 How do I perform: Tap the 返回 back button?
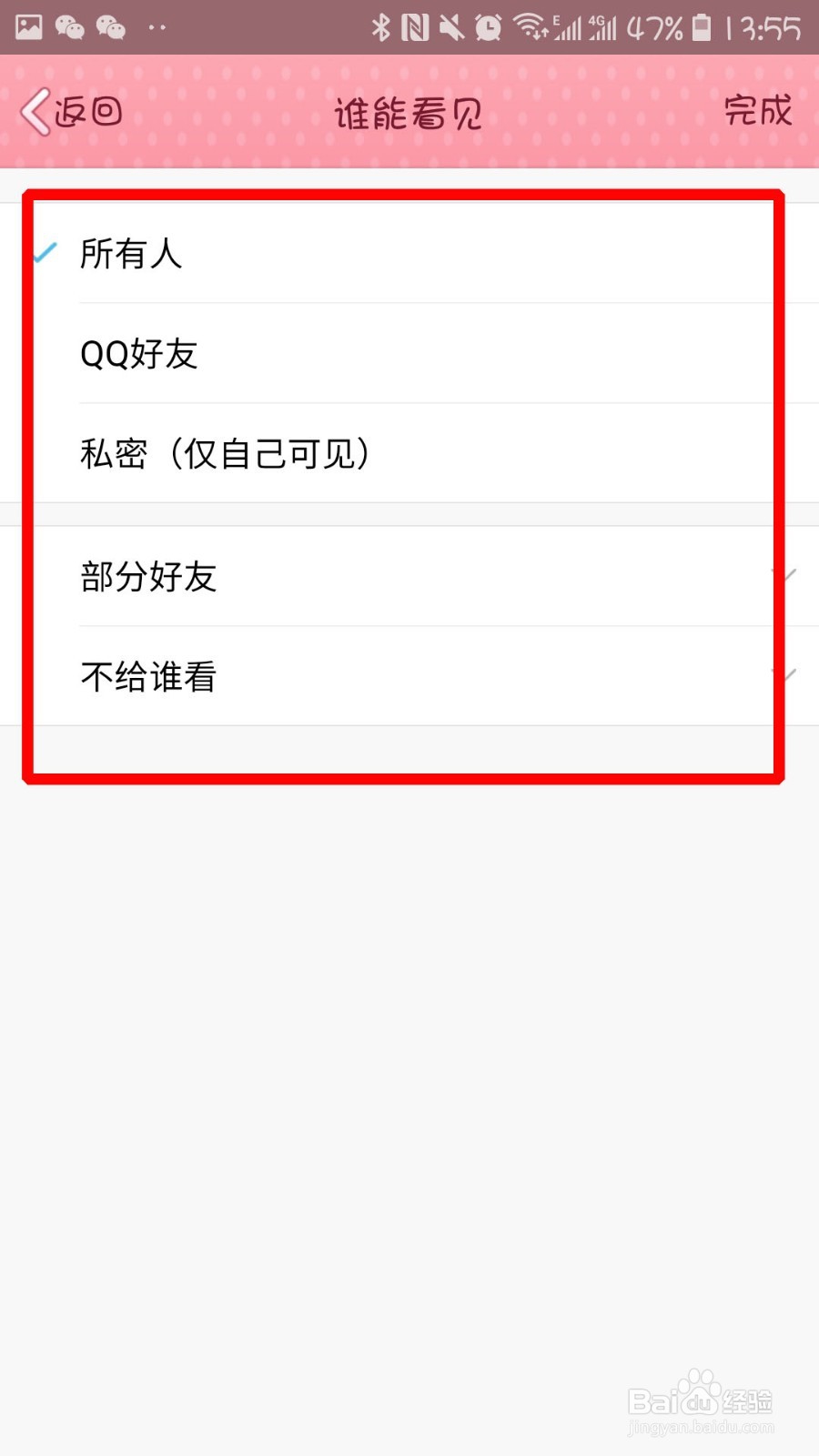(x=86, y=111)
